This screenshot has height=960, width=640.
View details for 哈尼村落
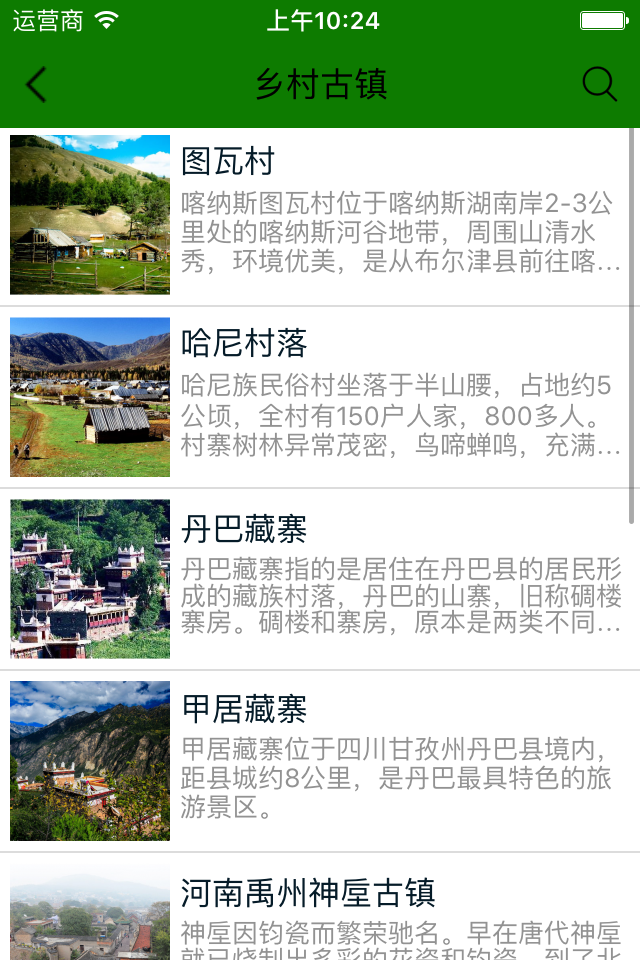320,398
